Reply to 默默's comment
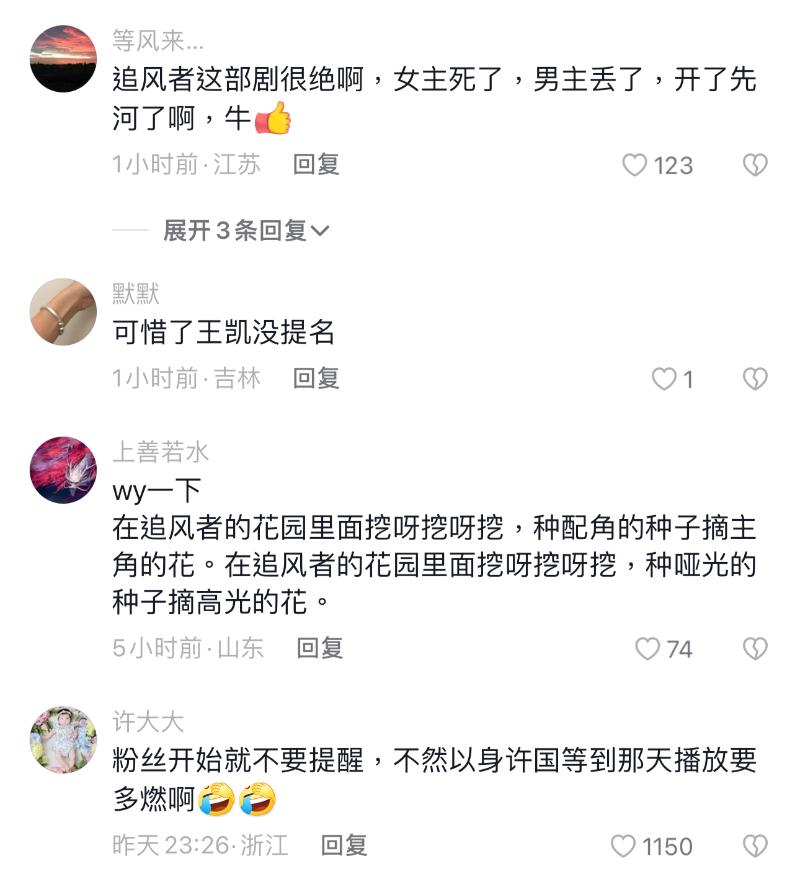The width and height of the screenshot is (800, 869). [x=316, y=378]
